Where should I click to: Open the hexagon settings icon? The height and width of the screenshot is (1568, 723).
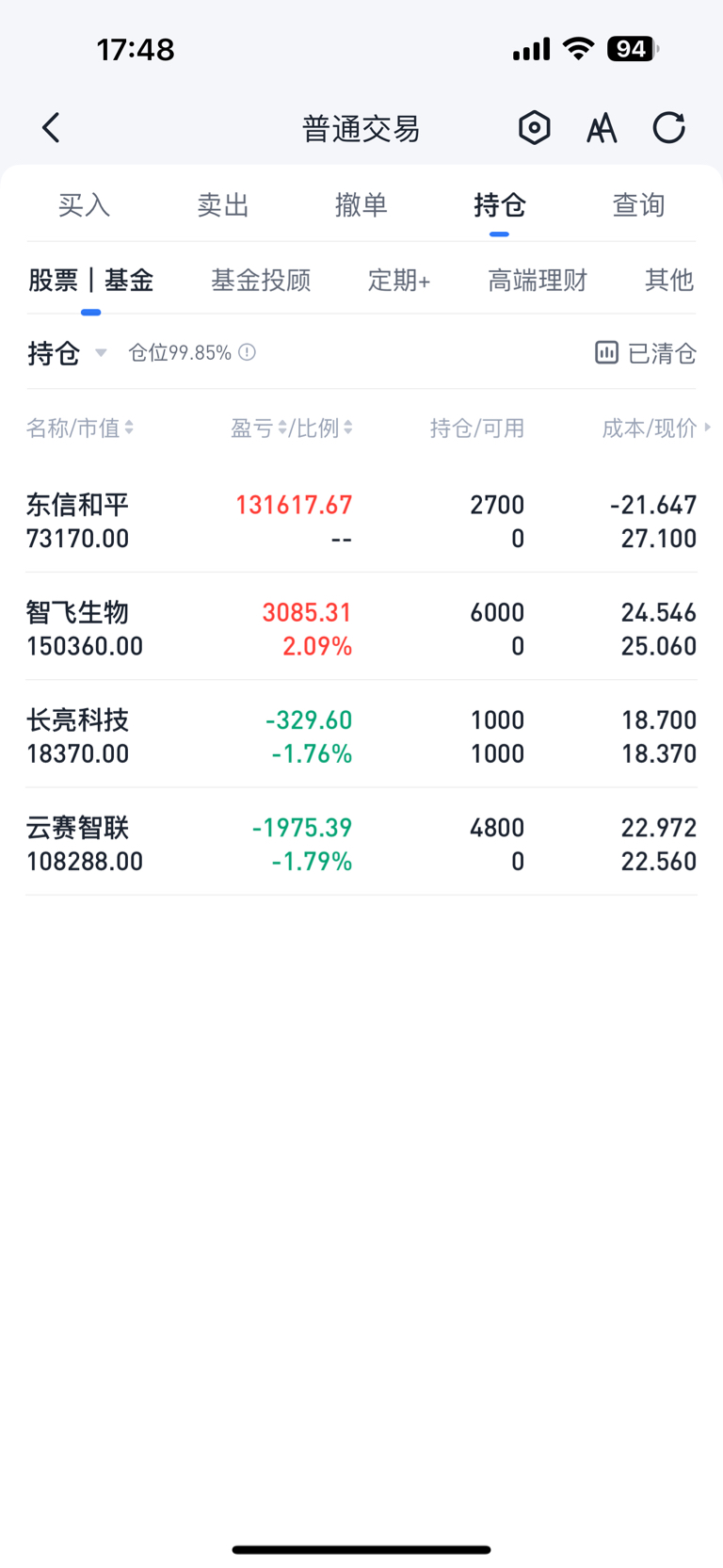534,128
